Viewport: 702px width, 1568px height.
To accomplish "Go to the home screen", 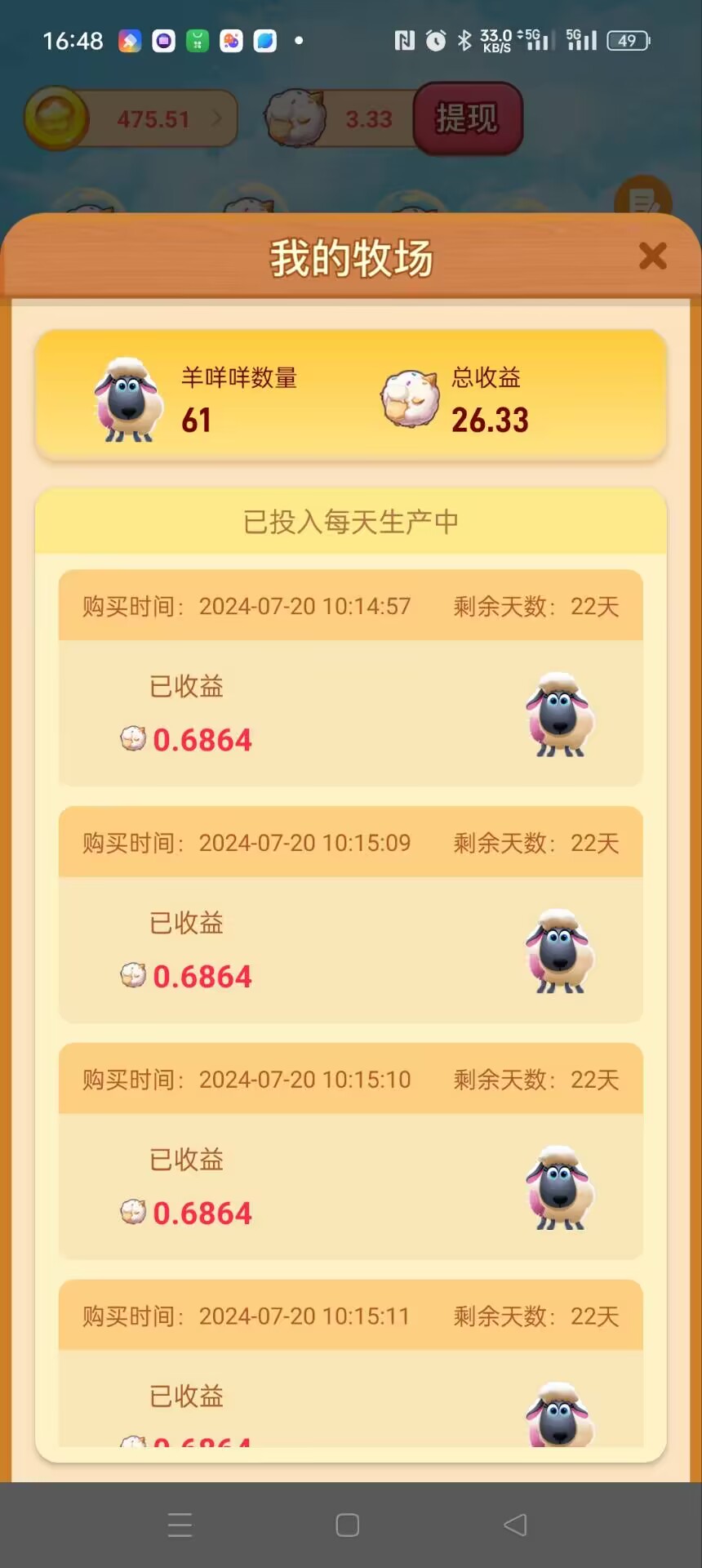I will click(348, 1525).
